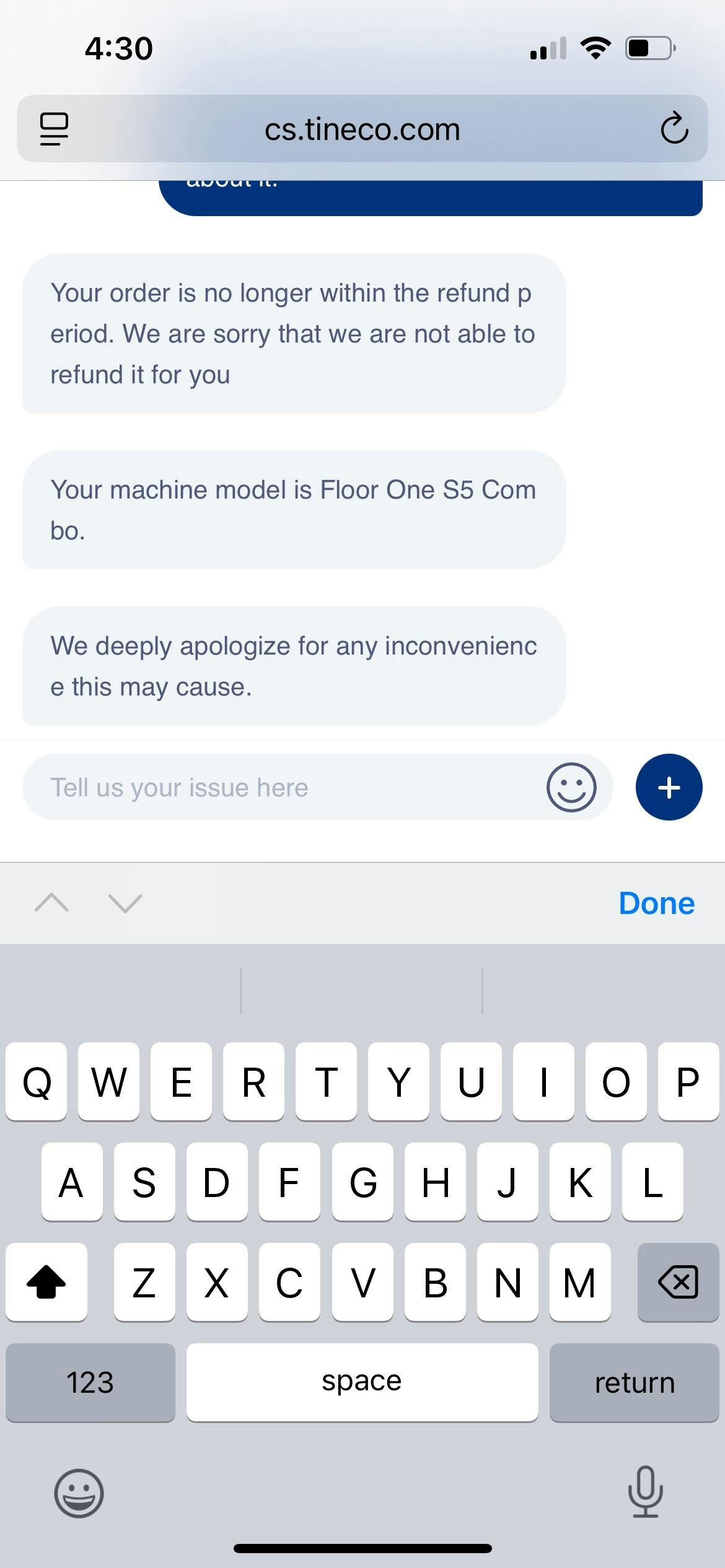Toggle the shift key
The height and width of the screenshot is (1568, 725).
point(46,1282)
